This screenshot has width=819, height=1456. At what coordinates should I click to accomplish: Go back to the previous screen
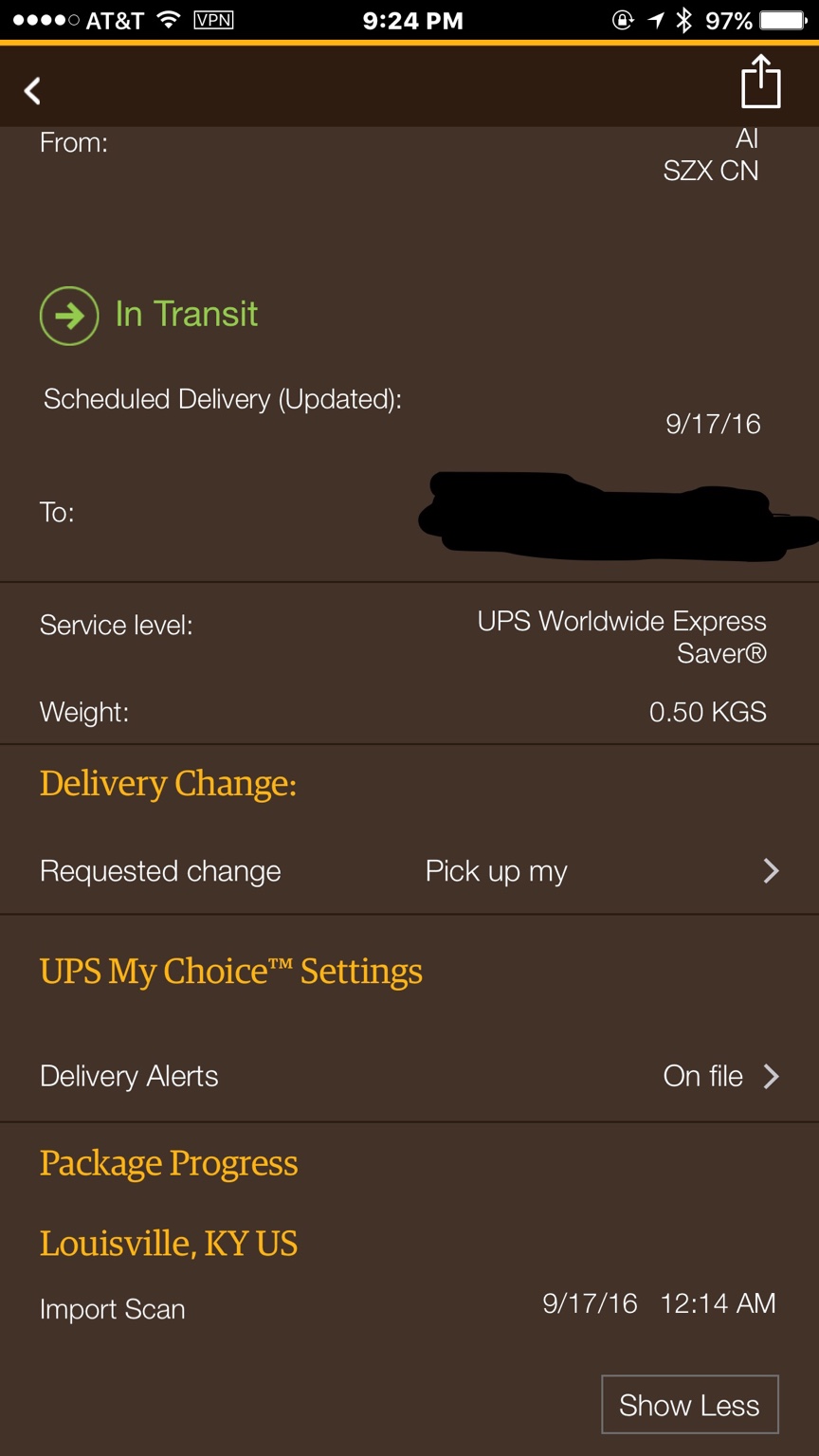[33, 91]
